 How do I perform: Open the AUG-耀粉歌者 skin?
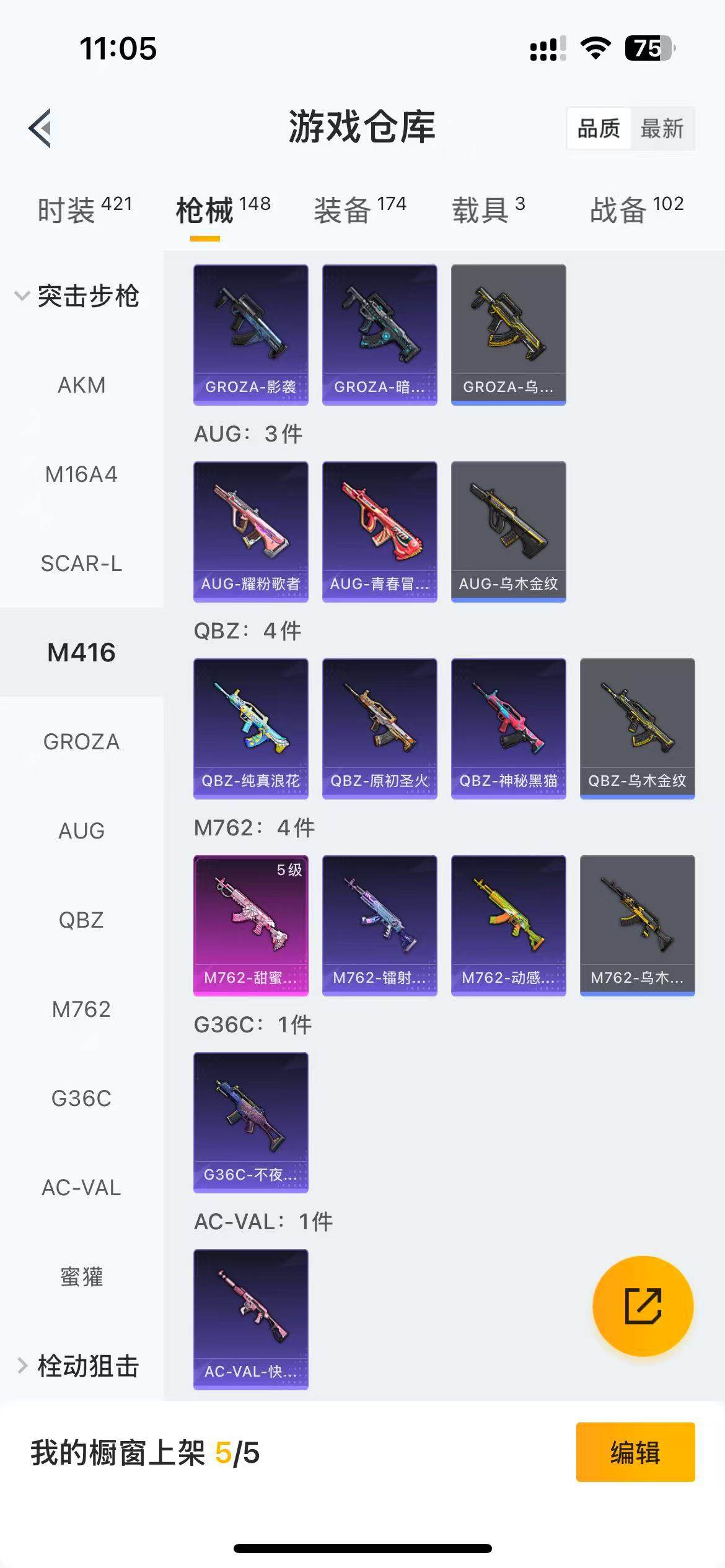click(250, 531)
